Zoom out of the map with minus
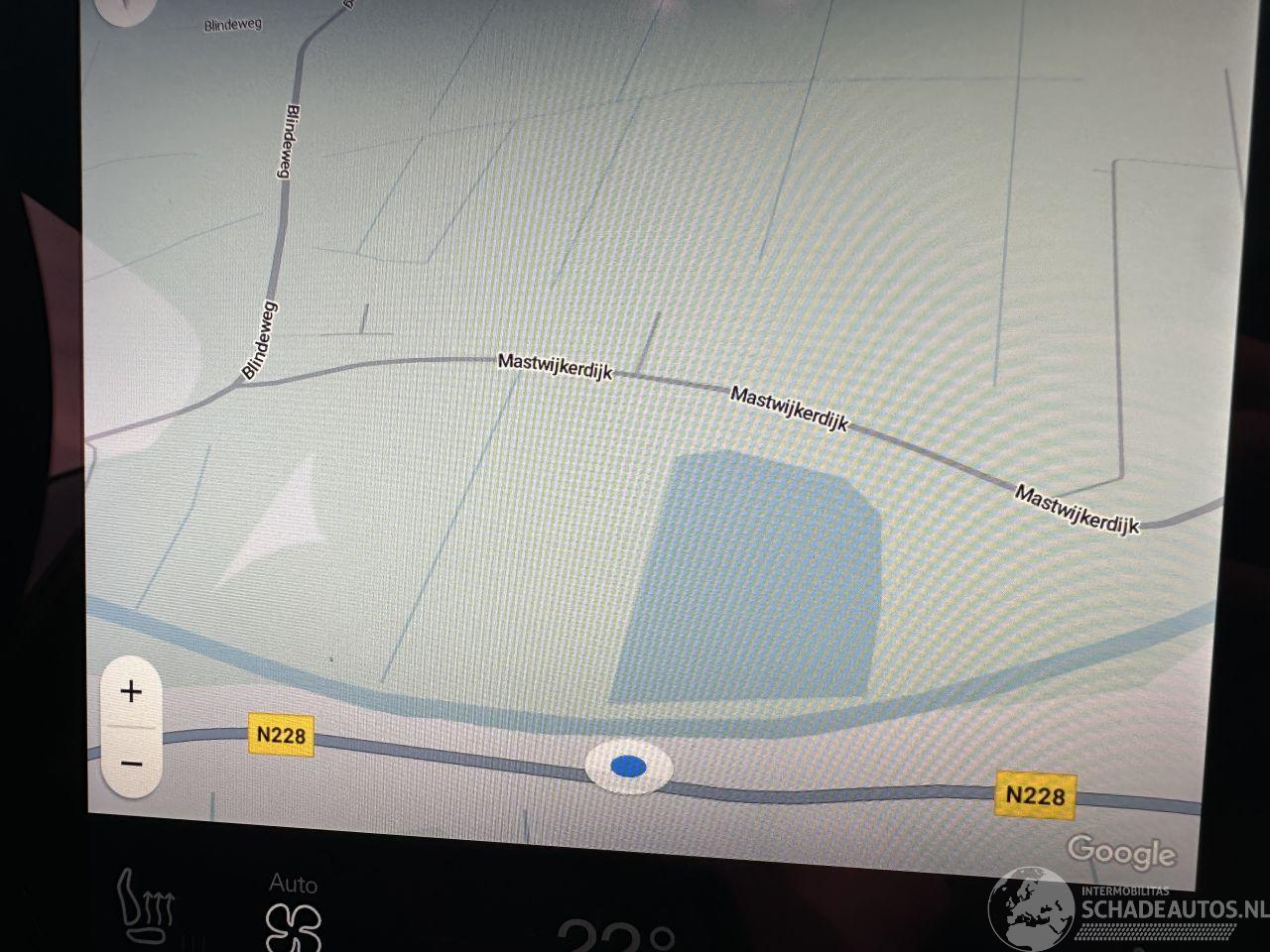Image resolution: width=1270 pixels, height=952 pixels. (x=132, y=764)
